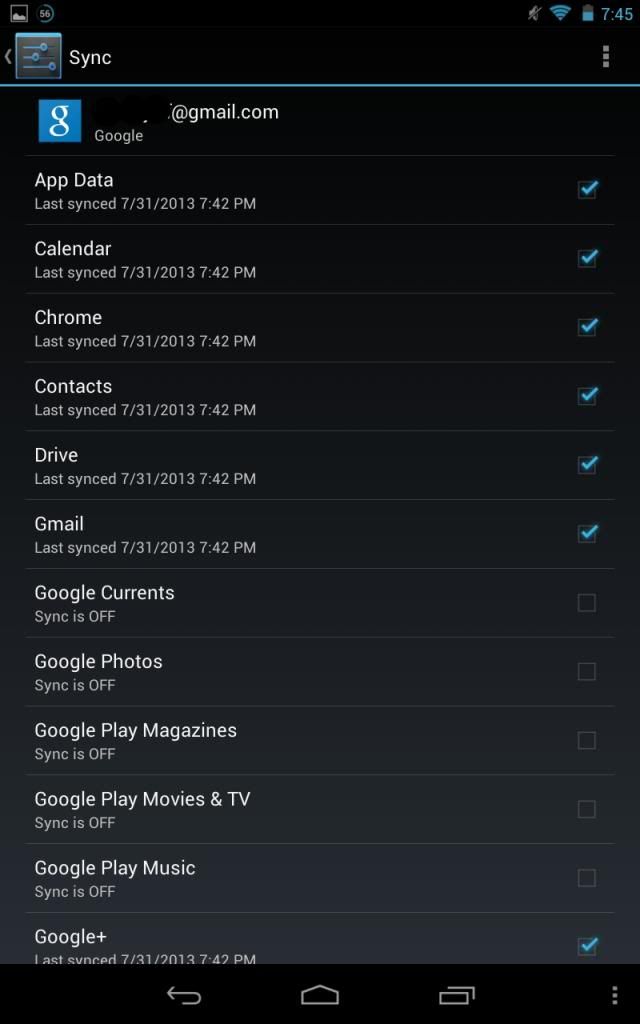Toggle the Google+ sync checkbox
640x1024 pixels.
click(x=587, y=945)
